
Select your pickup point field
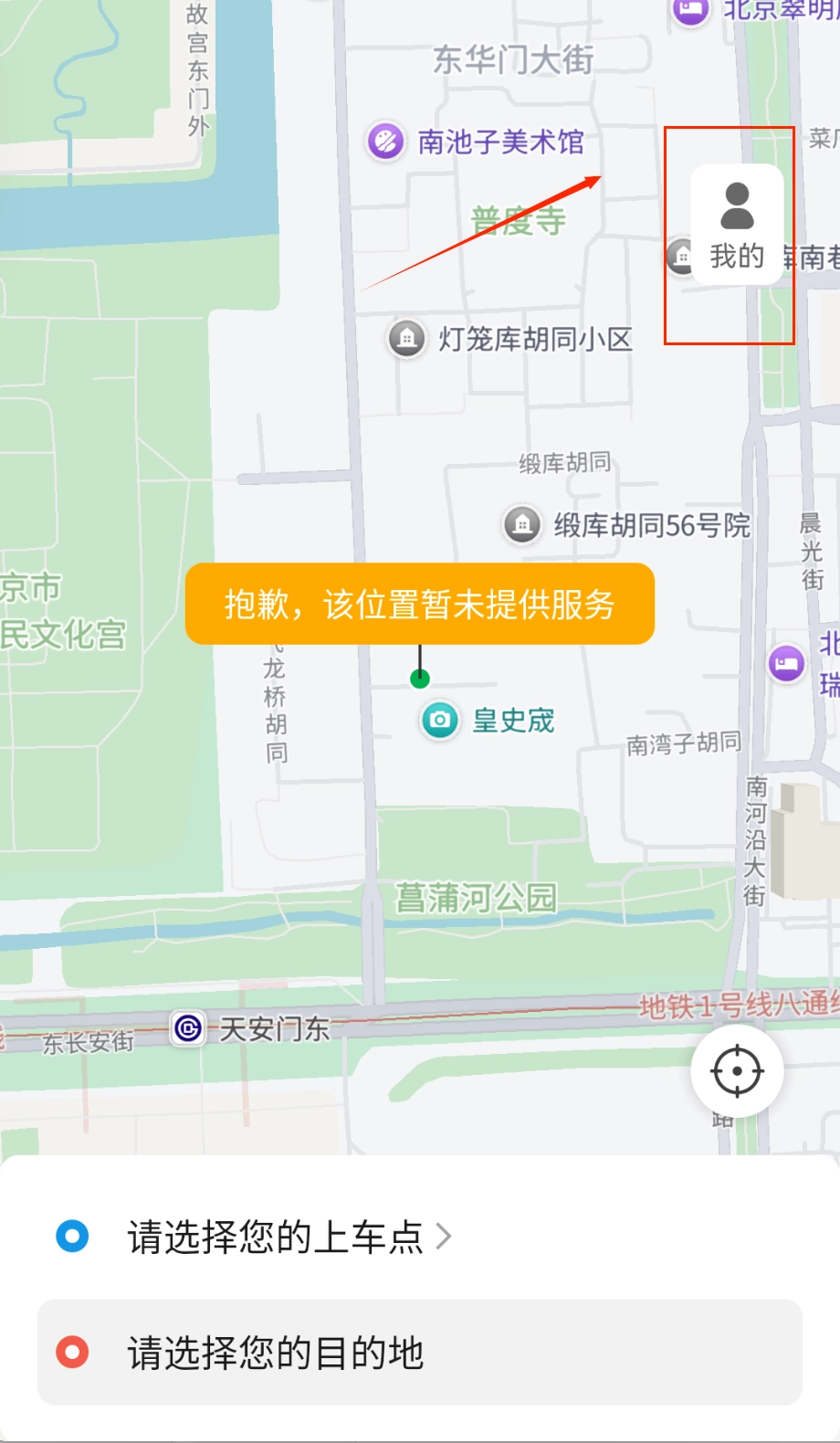point(274,1237)
